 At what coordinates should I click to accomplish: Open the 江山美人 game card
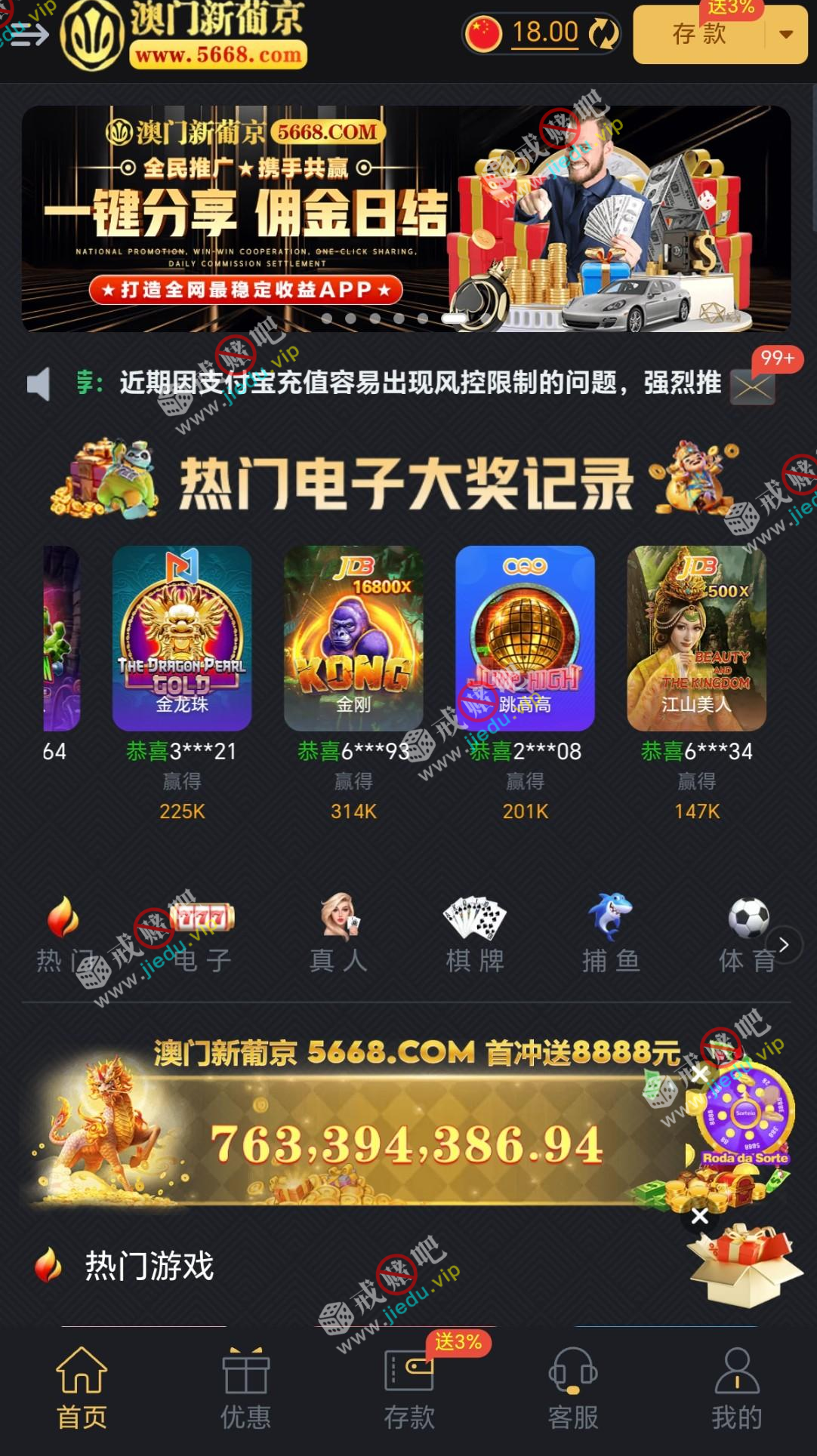point(696,639)
